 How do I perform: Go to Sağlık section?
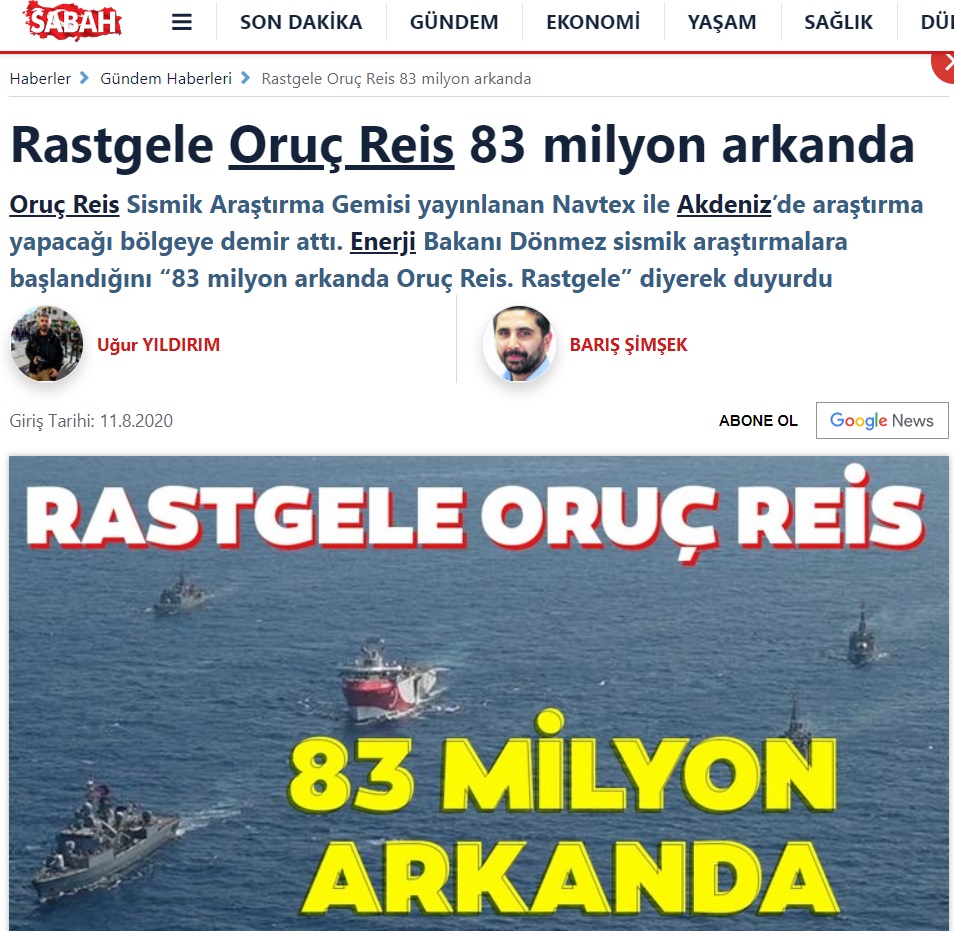click(838, 22)
